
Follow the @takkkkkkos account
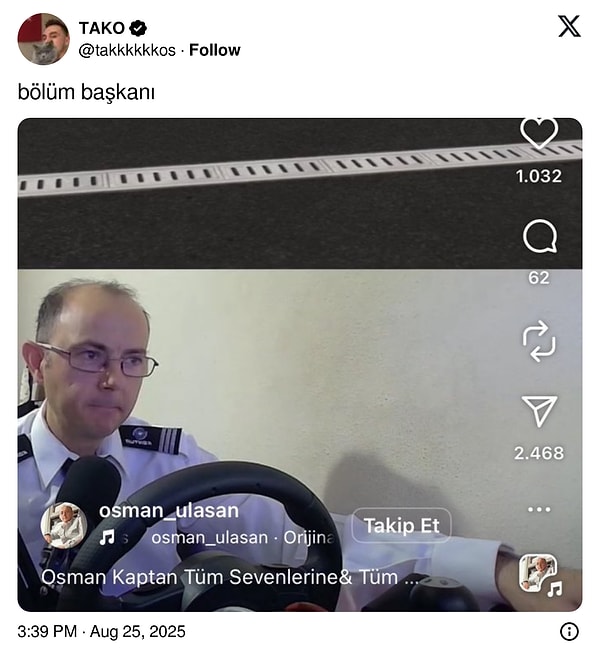(x=215, y=50)
